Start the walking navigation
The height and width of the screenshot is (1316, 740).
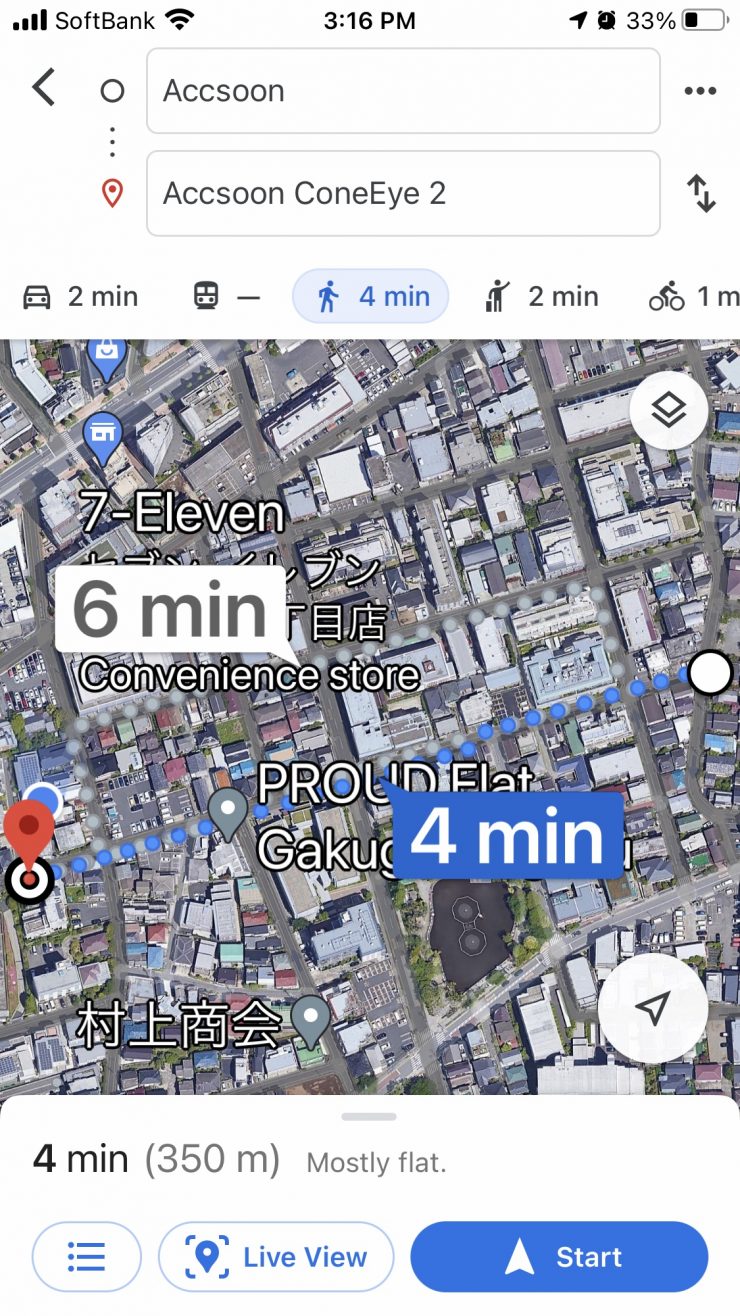coord(559,1257)
